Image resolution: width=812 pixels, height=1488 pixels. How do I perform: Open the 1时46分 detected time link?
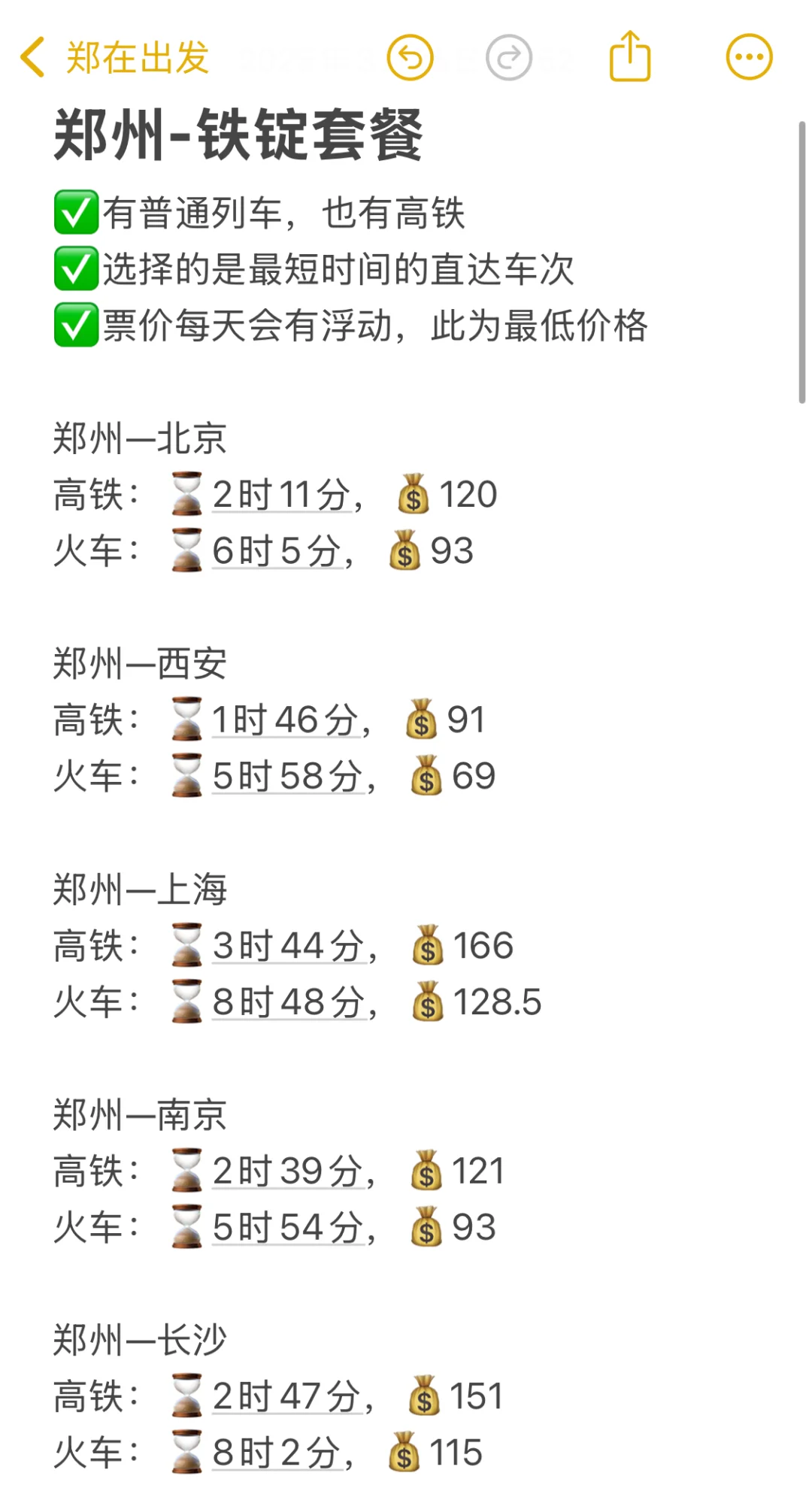pos(286,720)
